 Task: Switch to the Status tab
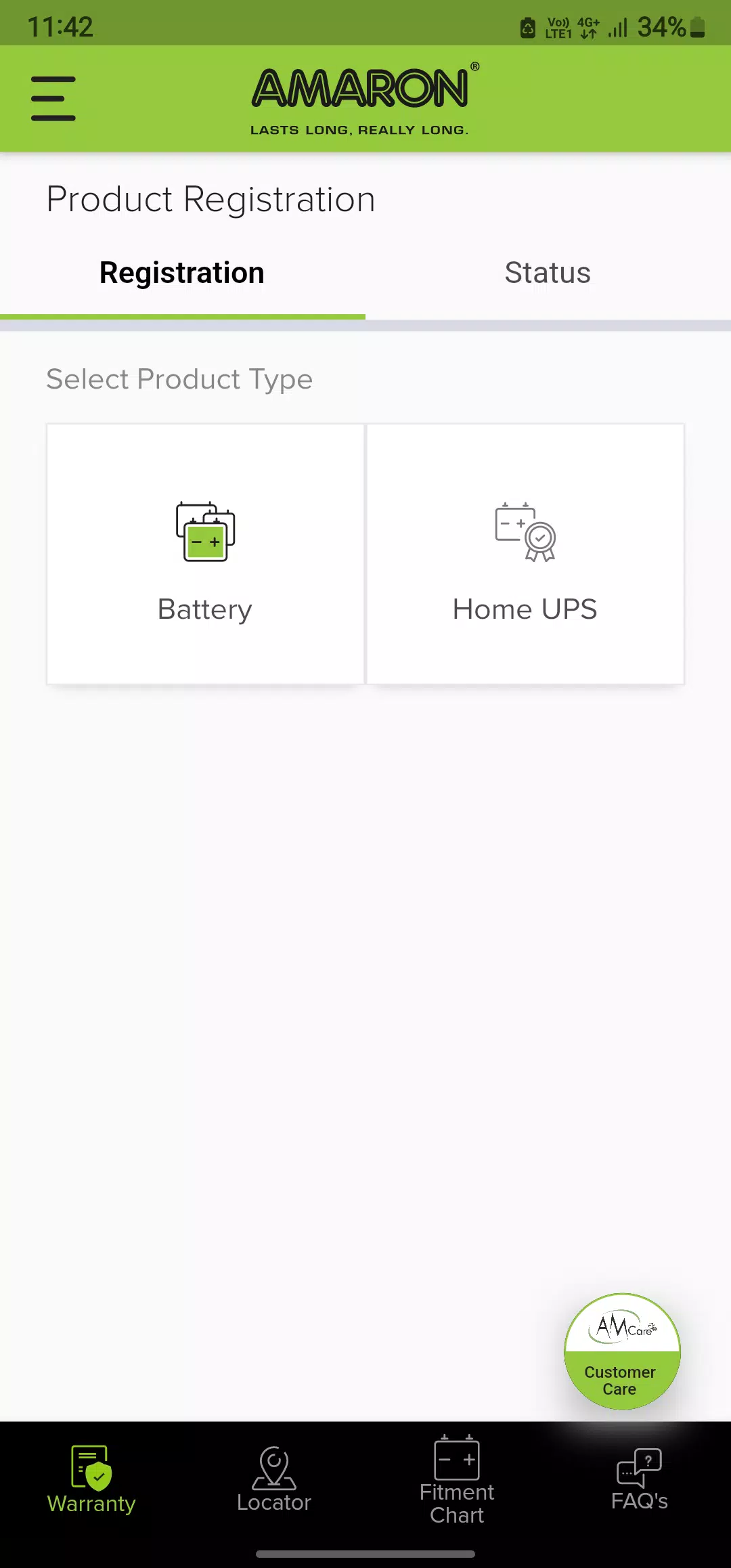pos(548,274)
